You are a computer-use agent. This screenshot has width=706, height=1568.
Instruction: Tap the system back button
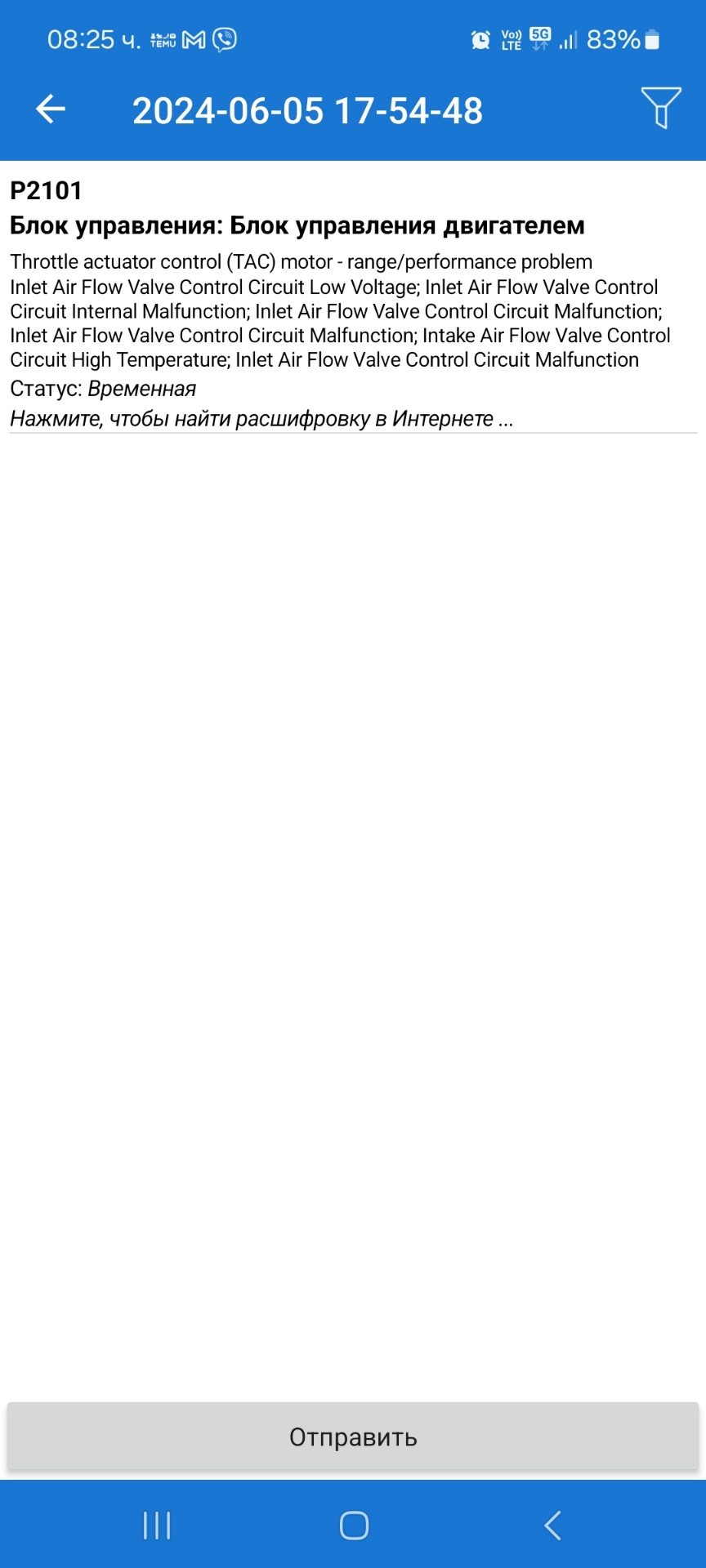552,1525
